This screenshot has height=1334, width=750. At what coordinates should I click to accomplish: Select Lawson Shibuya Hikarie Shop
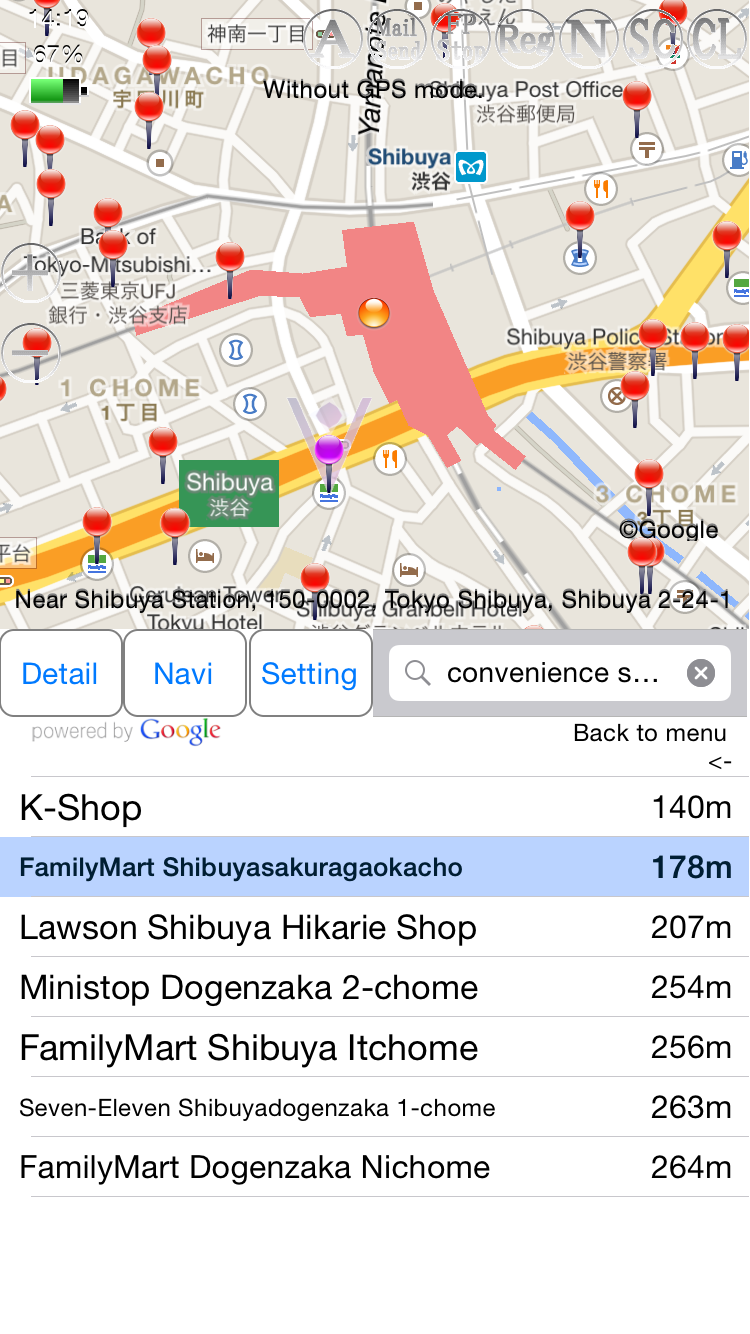coord(375,927)
